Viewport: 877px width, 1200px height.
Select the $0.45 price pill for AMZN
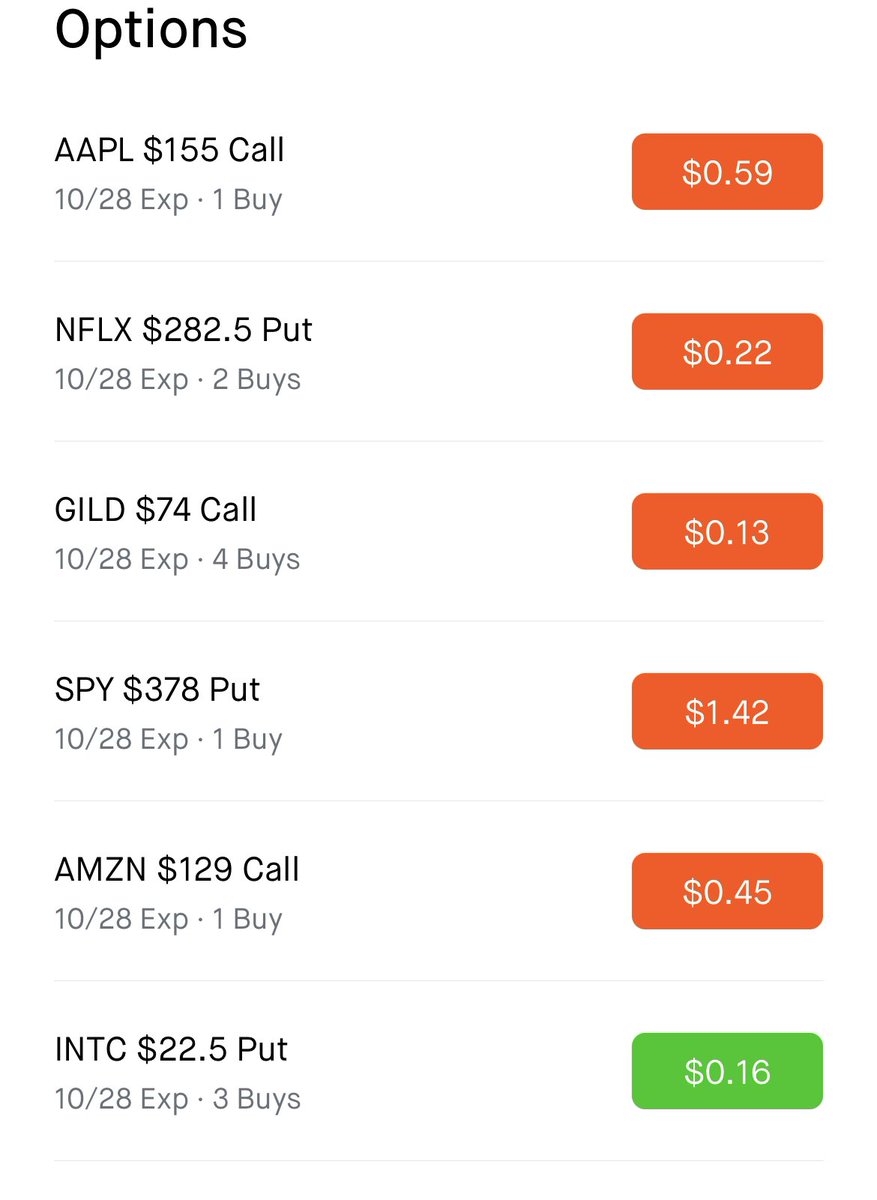[x=727, y=892]
